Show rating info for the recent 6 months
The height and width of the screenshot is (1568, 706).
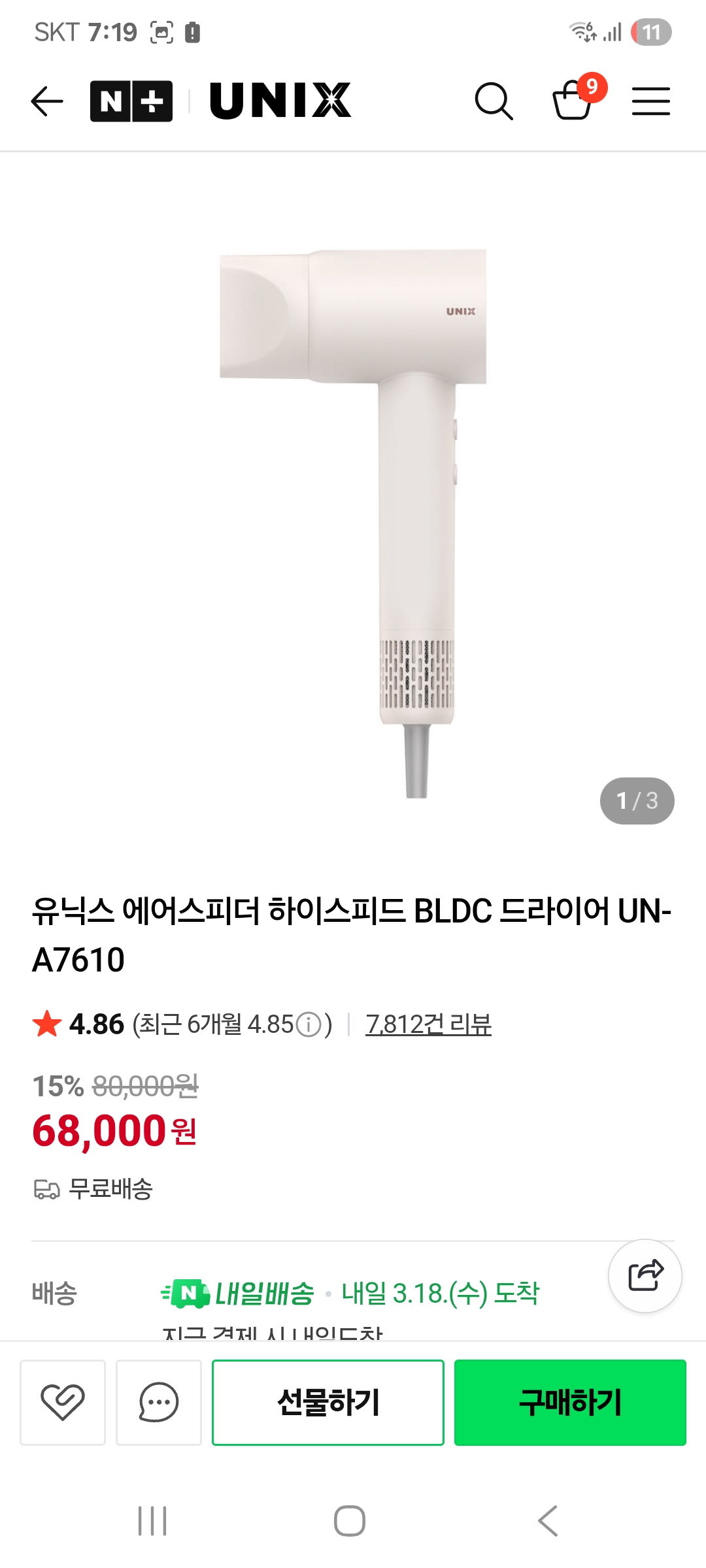(x=309, y=1024)
